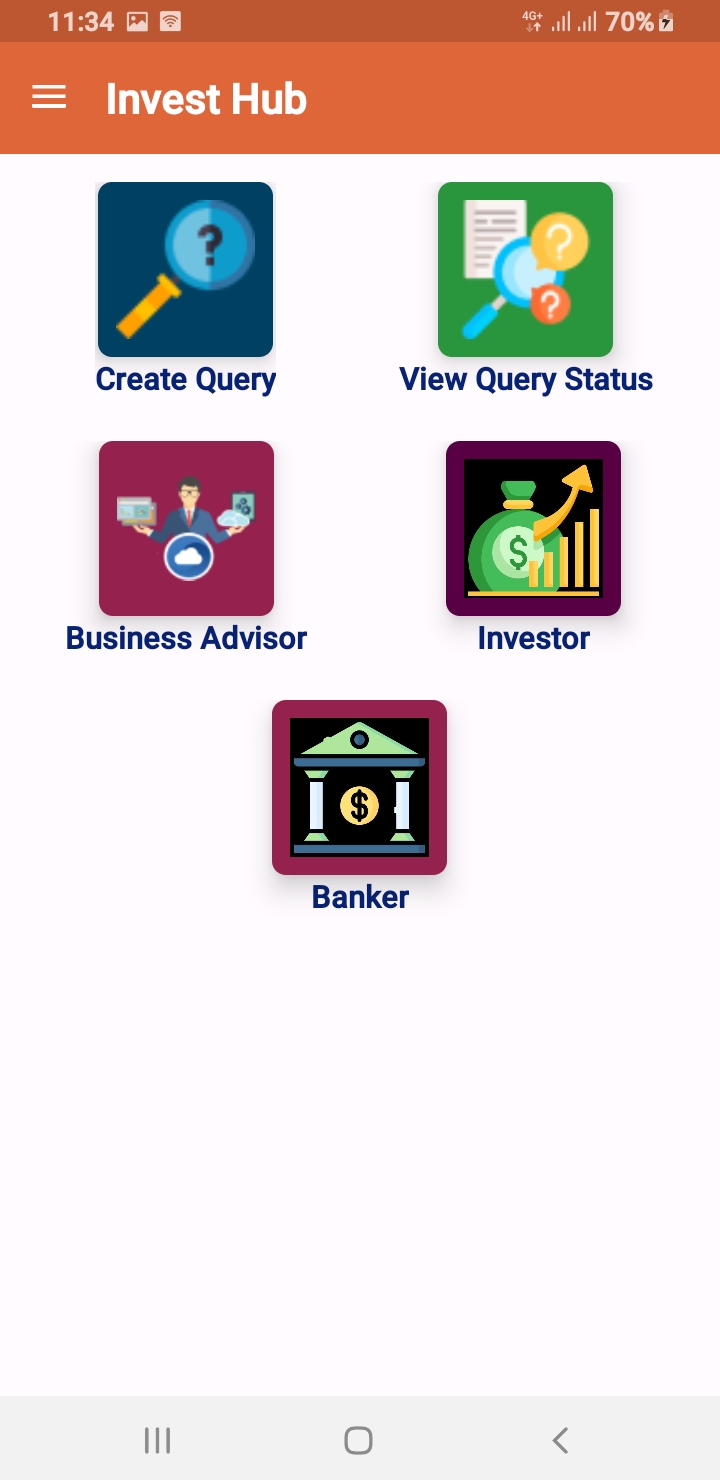Open the Create Query tile
Viewport: 720px width, 1480px height.
point(185,270)
